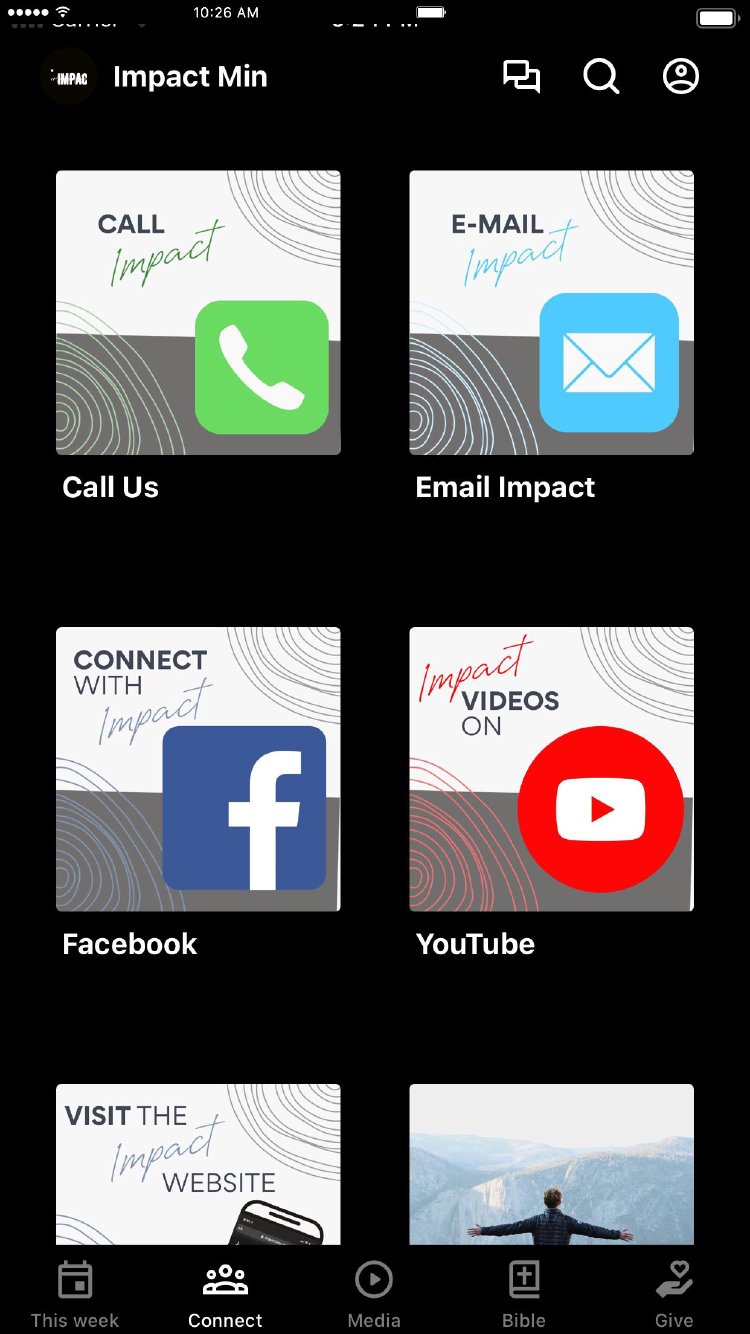Go to the Bible tab
Viewport: 750px width, 1334px height.
coord(524,1294)
